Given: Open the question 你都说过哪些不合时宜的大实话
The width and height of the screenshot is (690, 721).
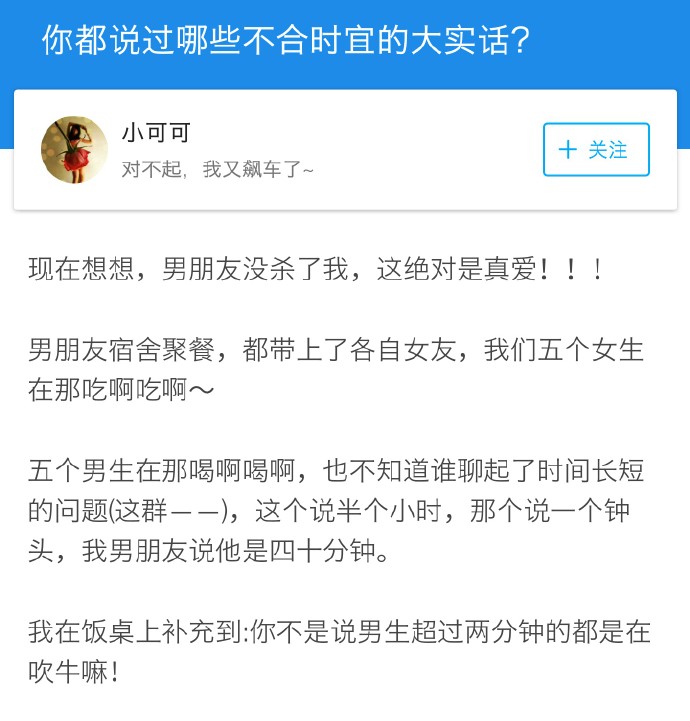Looking at the screenshot, I should coord(286,41).
